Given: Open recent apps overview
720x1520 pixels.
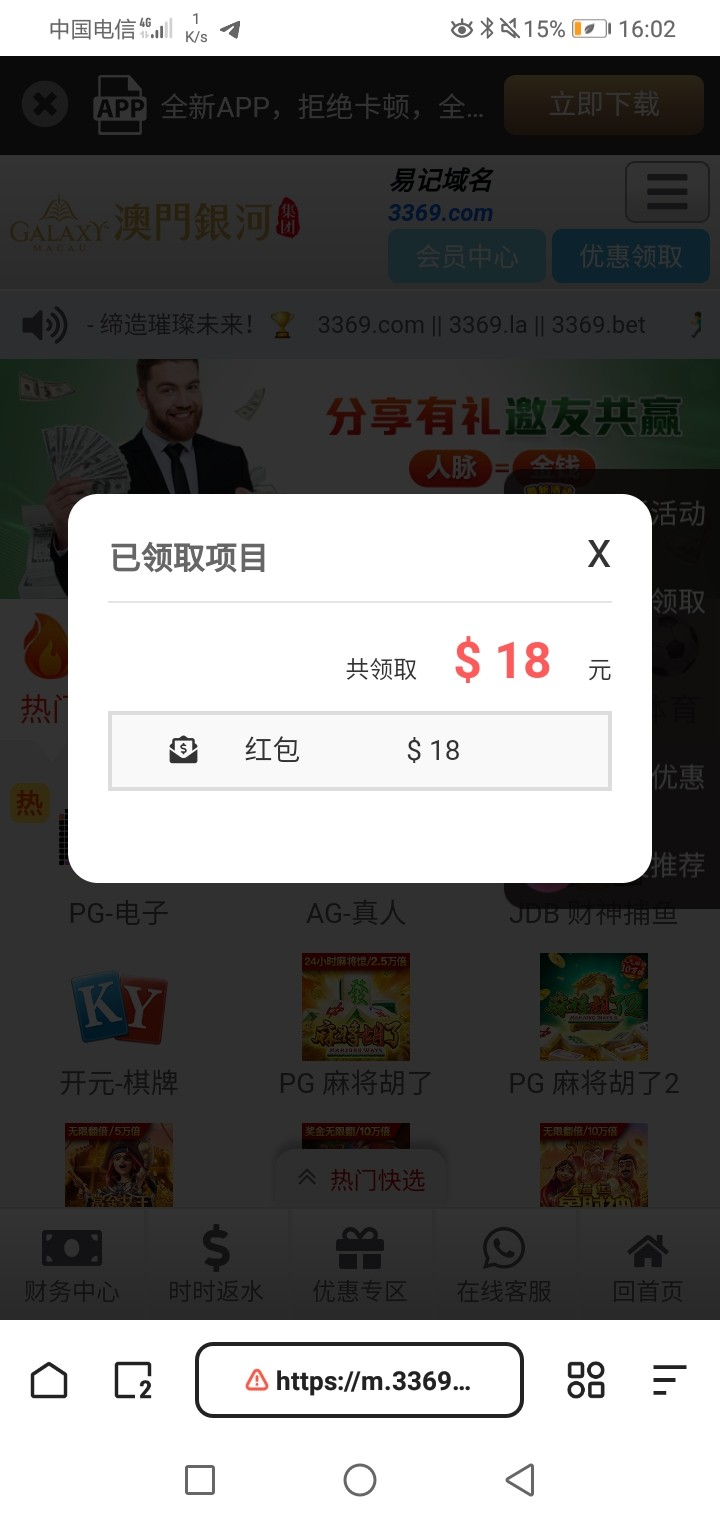Looking at the screenshot, I should tap(200, 1480).
